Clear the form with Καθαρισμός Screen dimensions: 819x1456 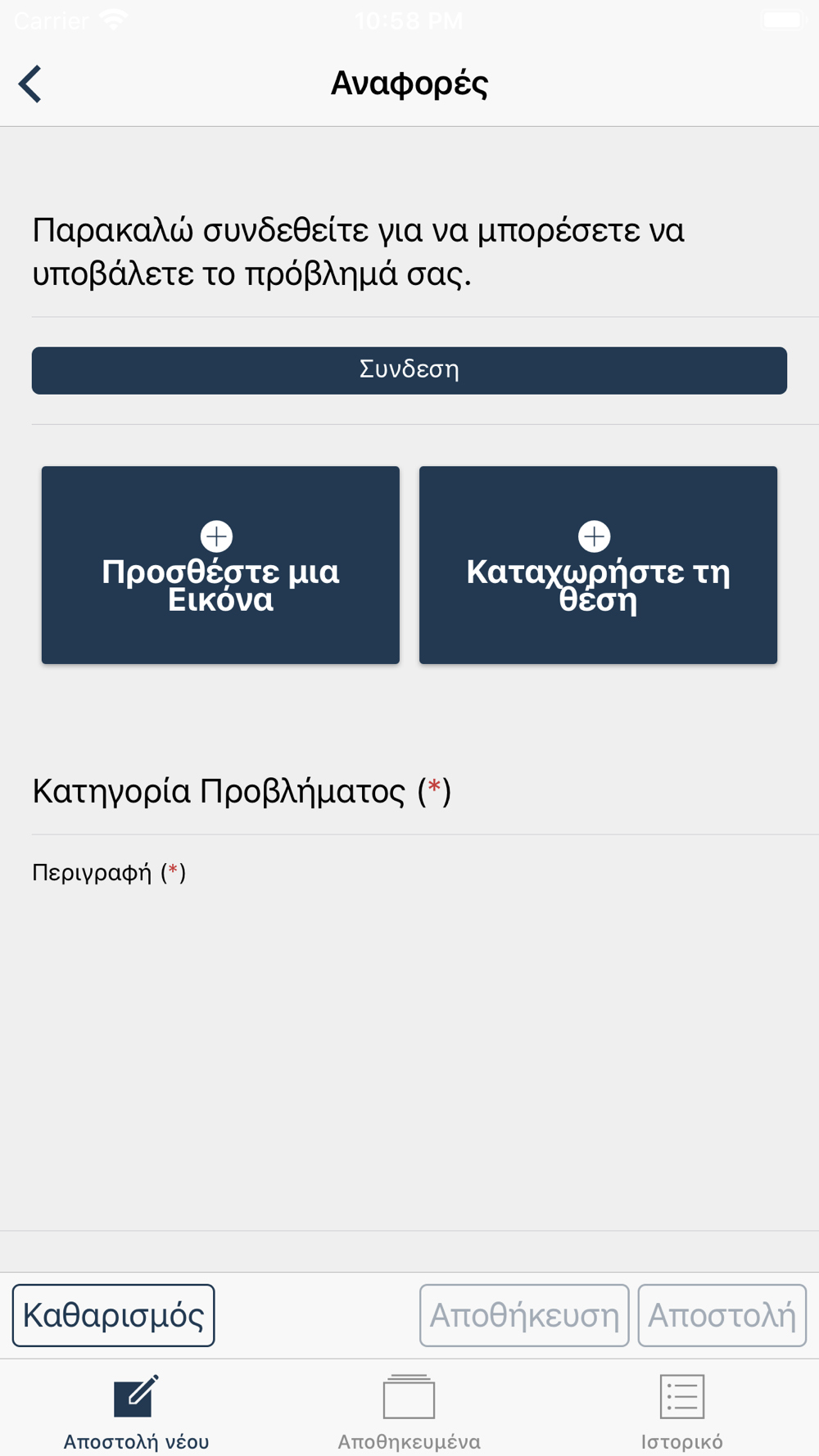tap(113, 1315)
